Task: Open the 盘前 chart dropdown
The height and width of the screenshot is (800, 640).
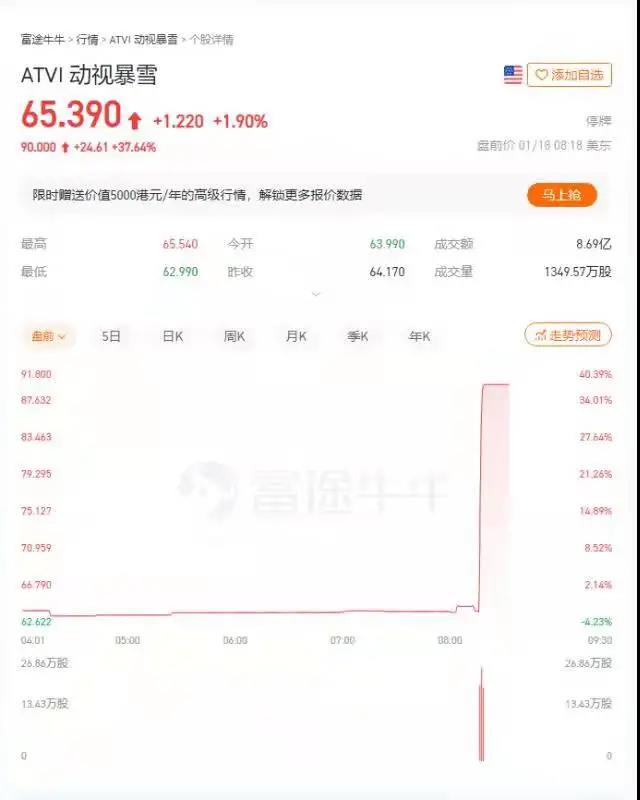Action: 48,337
